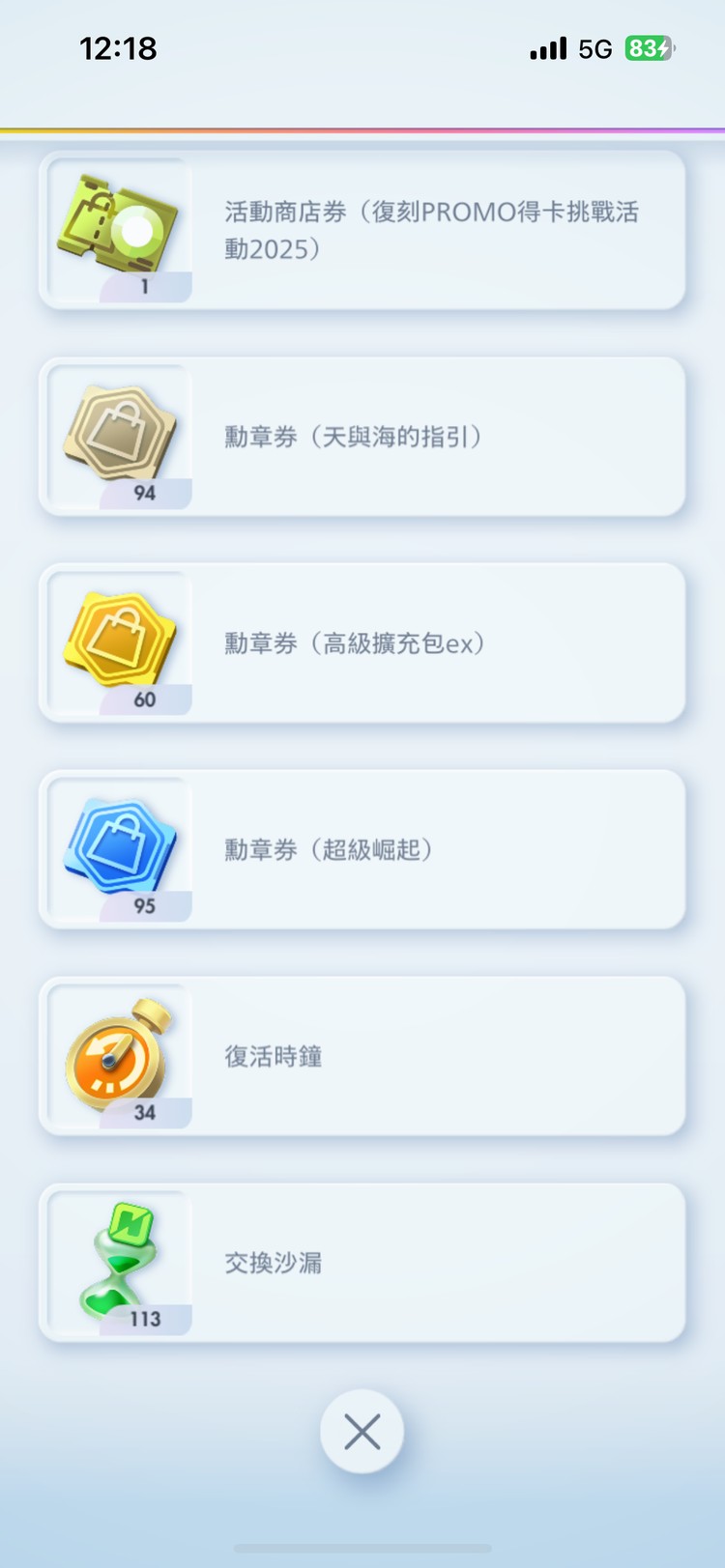Tap the beige 勳章券 emblem ticket icon
The height and width of the screenshot is (1568, 725).
click(118, 428)
